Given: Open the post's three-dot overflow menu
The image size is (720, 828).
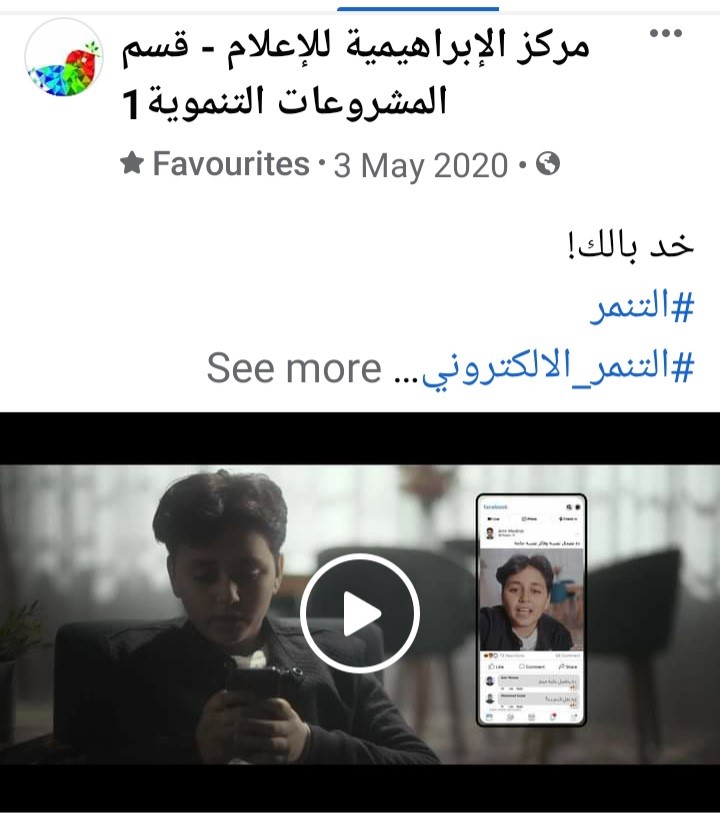Looking at the screenshot, I should [665, 34].
